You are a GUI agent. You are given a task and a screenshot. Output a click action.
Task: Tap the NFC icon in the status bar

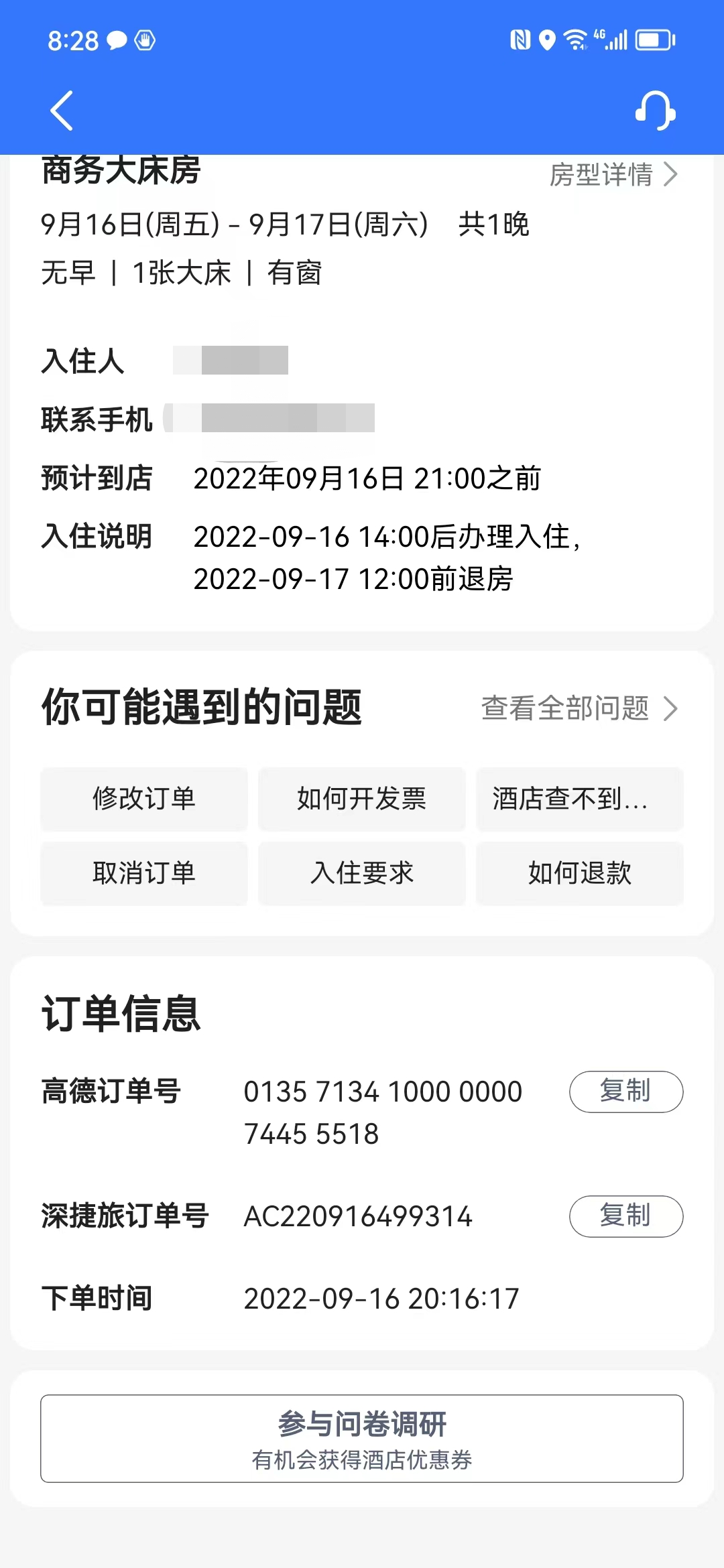pyautogui.click(x=521, y=40)
